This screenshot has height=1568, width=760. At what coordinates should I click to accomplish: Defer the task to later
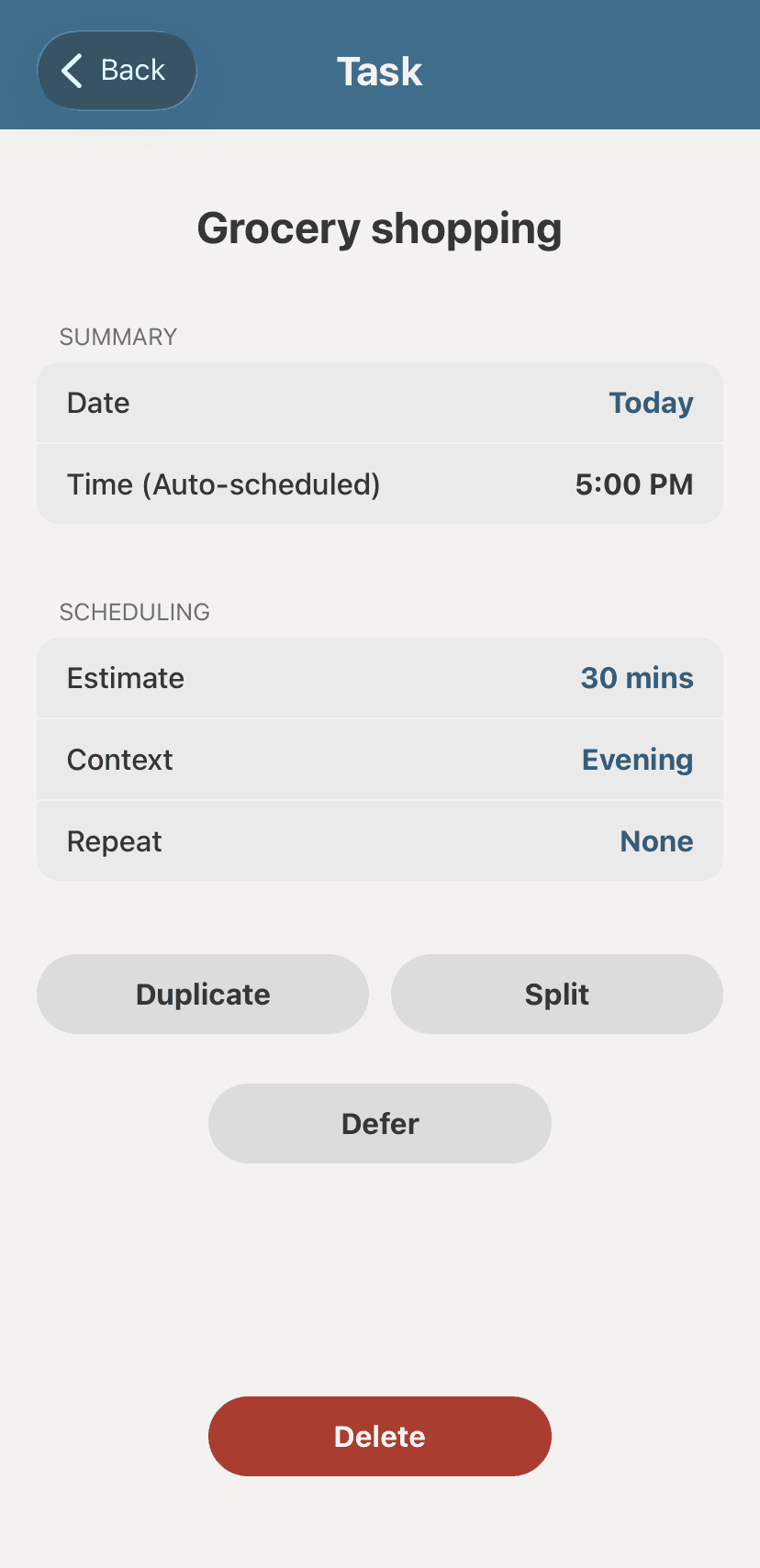[x=380, y=1124]
